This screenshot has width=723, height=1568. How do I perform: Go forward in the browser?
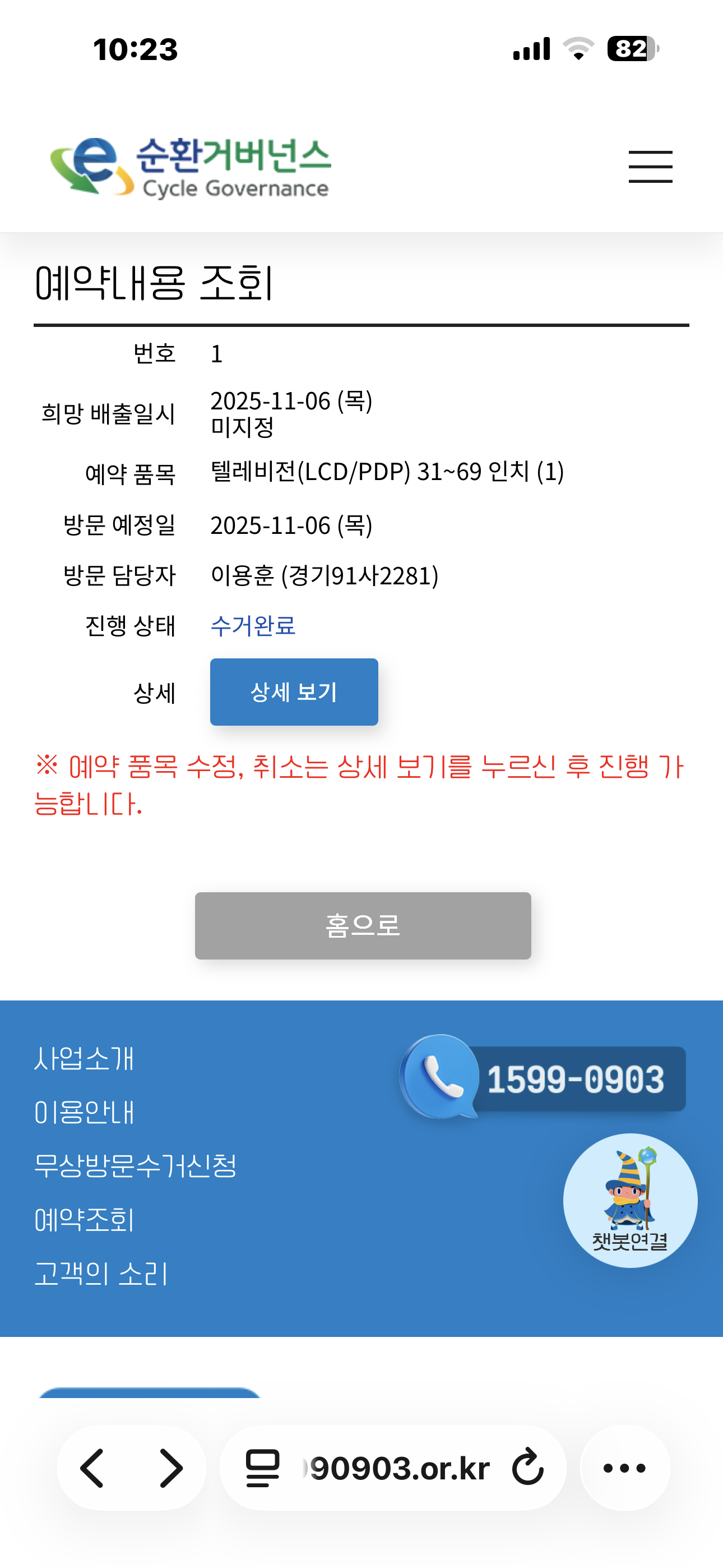point(171,1468)
